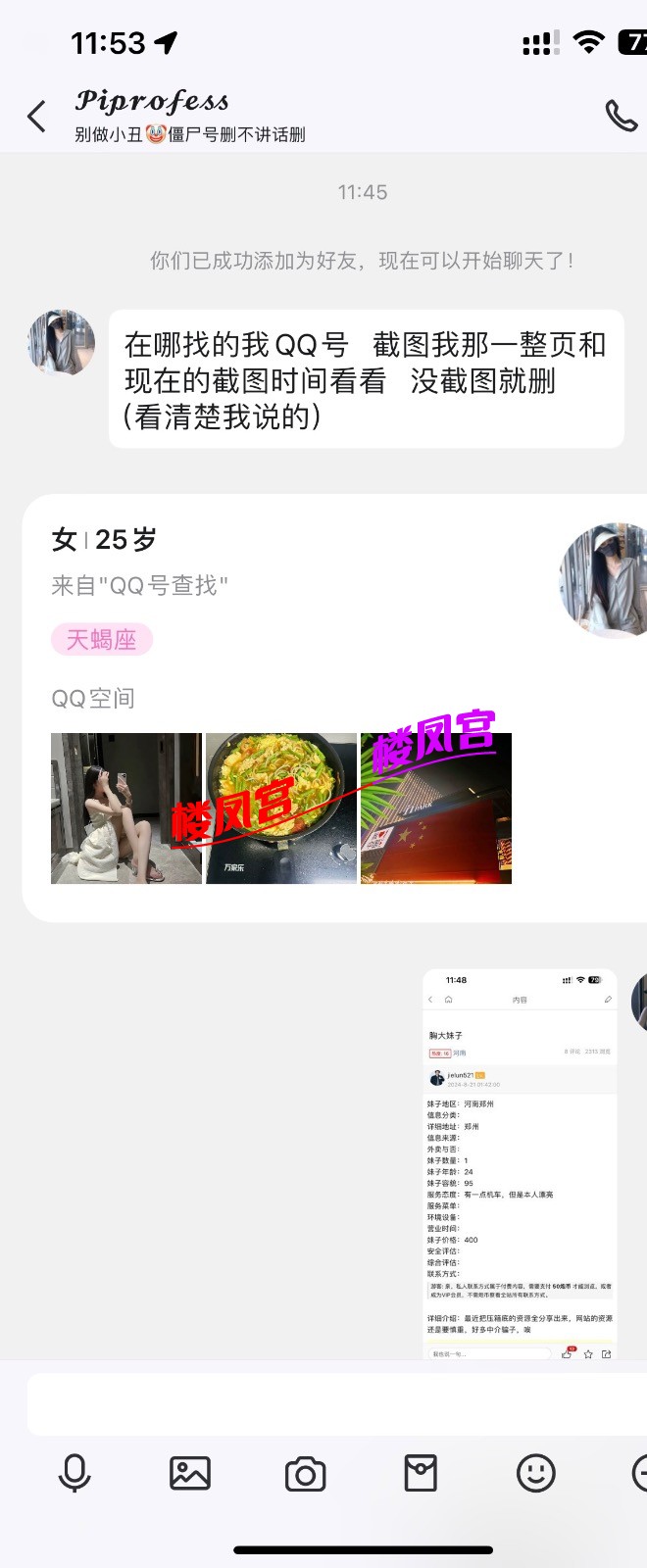Go back from the Piprofess chat
This screenshot has width=647, height=1568.
[x=36, y=117]
